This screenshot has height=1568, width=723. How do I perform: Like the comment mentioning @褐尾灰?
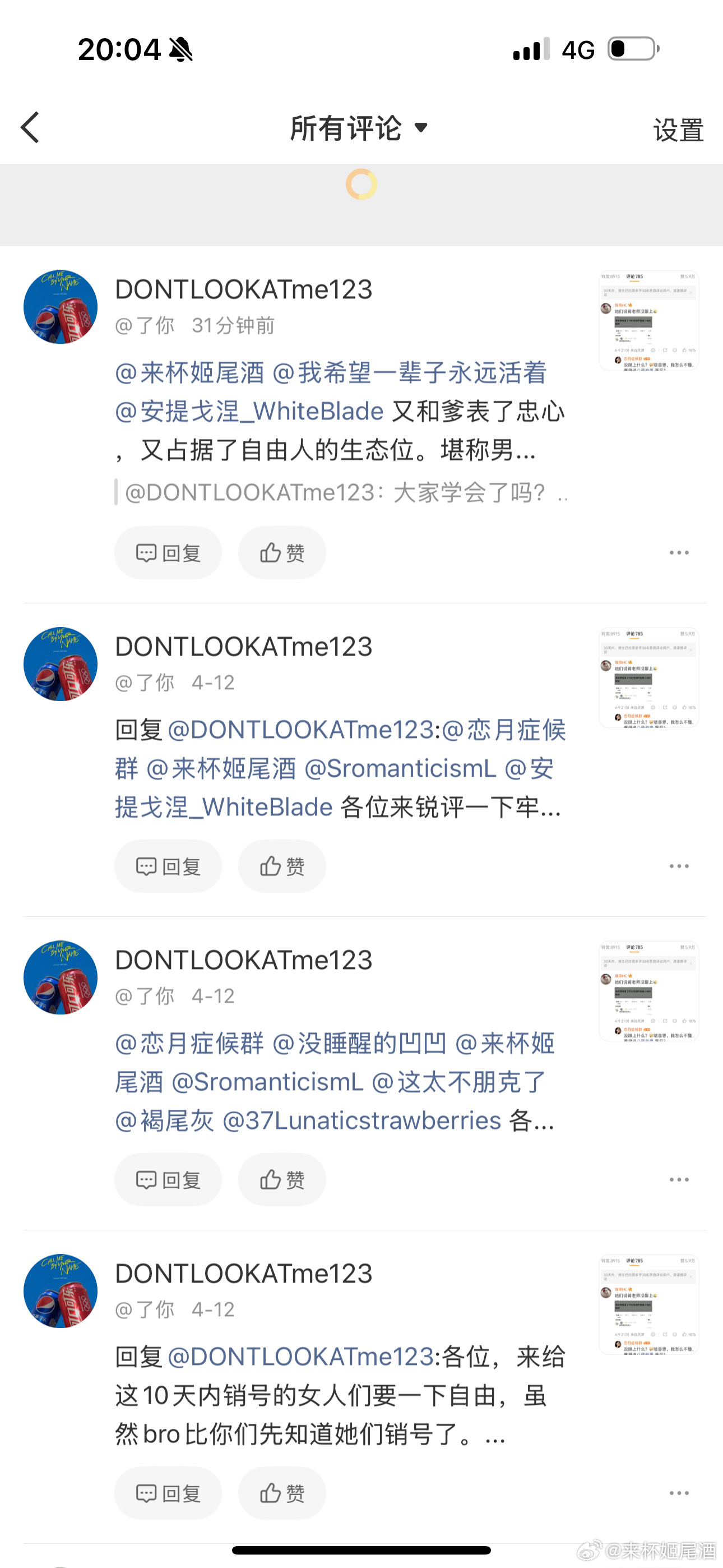[x=282, y=1180]
